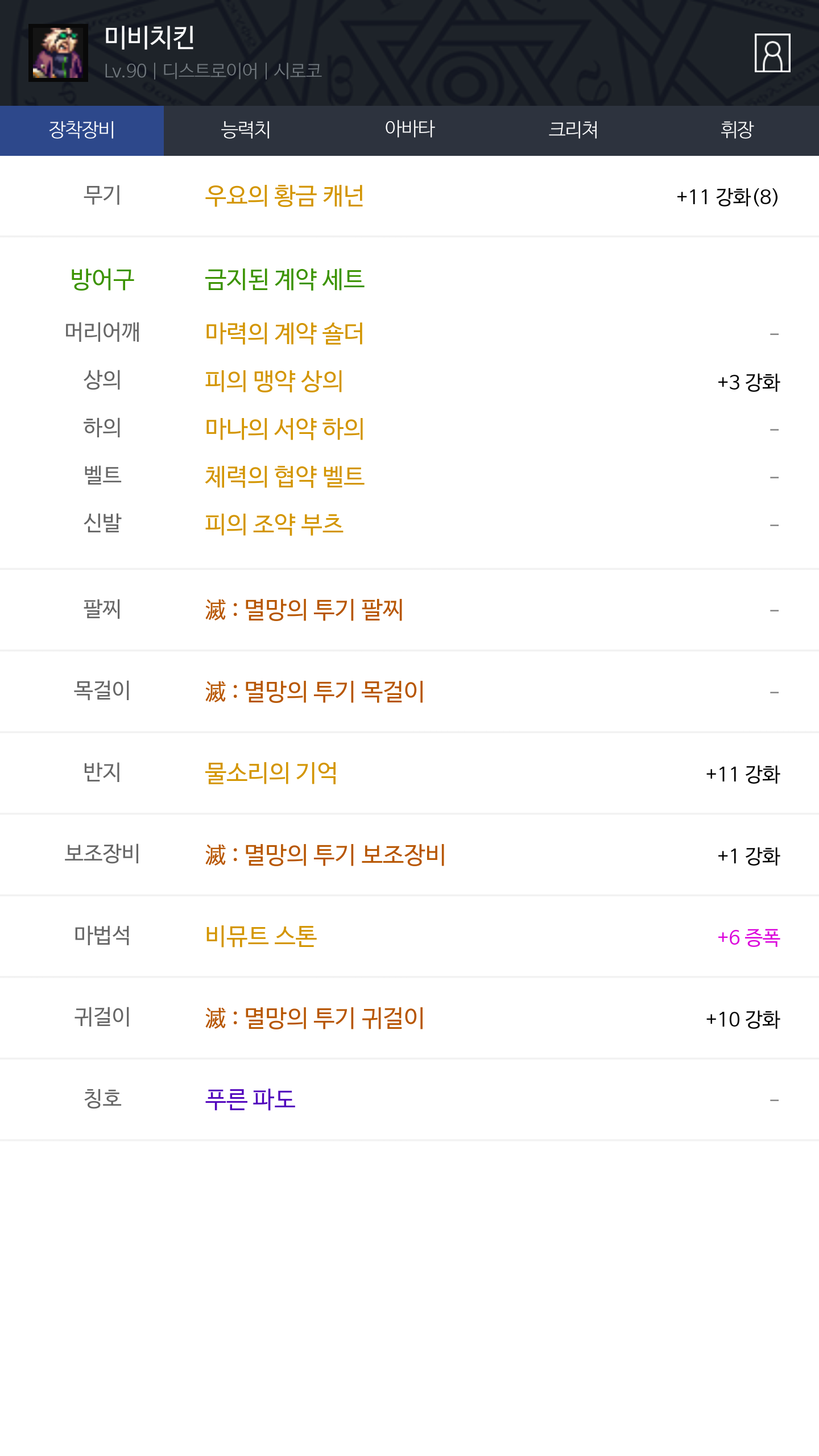Open 멸망의 투기 귀걸이 earring item
This screenshot has width=819, height=1456.
pos(315,1018)
